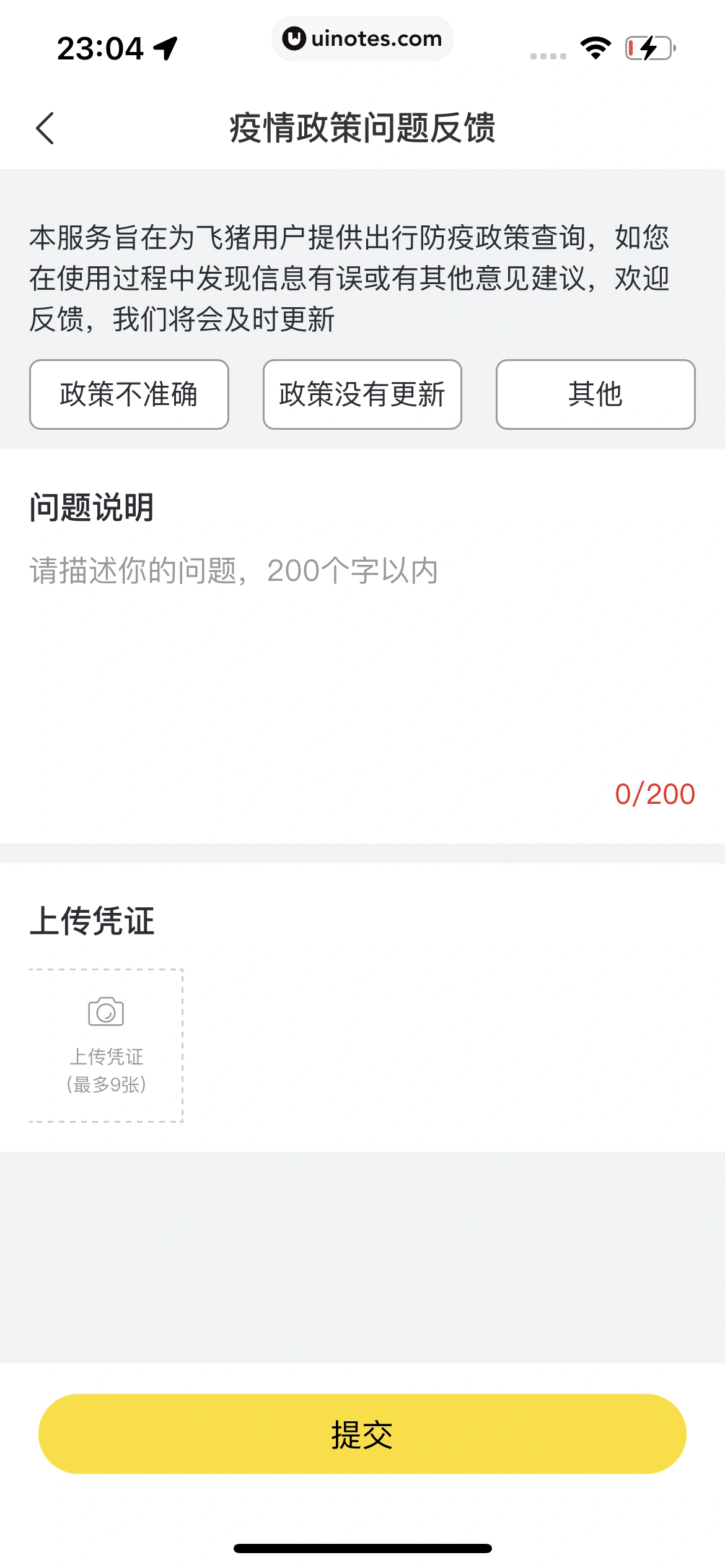Choose the 政策没有更新 option
Viewport: 725px width, 1568px height.
pos(362,394)
